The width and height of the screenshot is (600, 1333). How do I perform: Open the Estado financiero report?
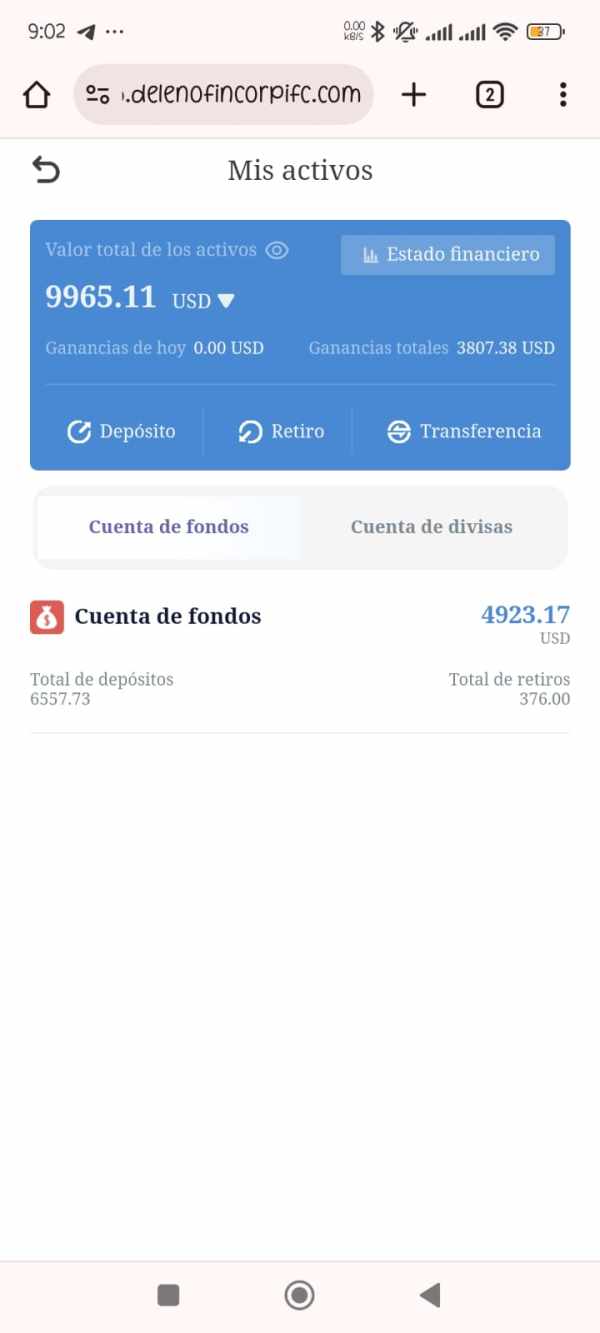pos(447,254)
